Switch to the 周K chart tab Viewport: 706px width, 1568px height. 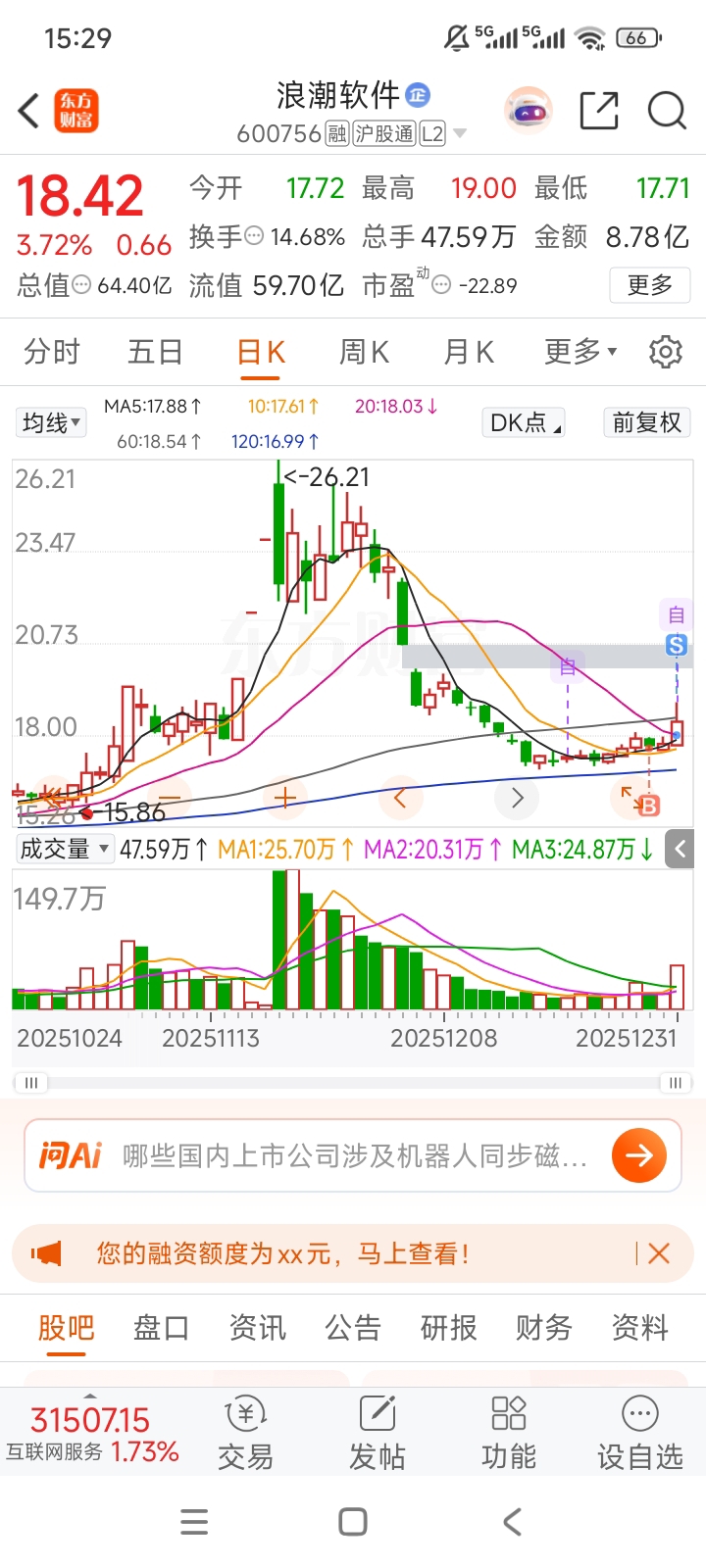(364, 352)
